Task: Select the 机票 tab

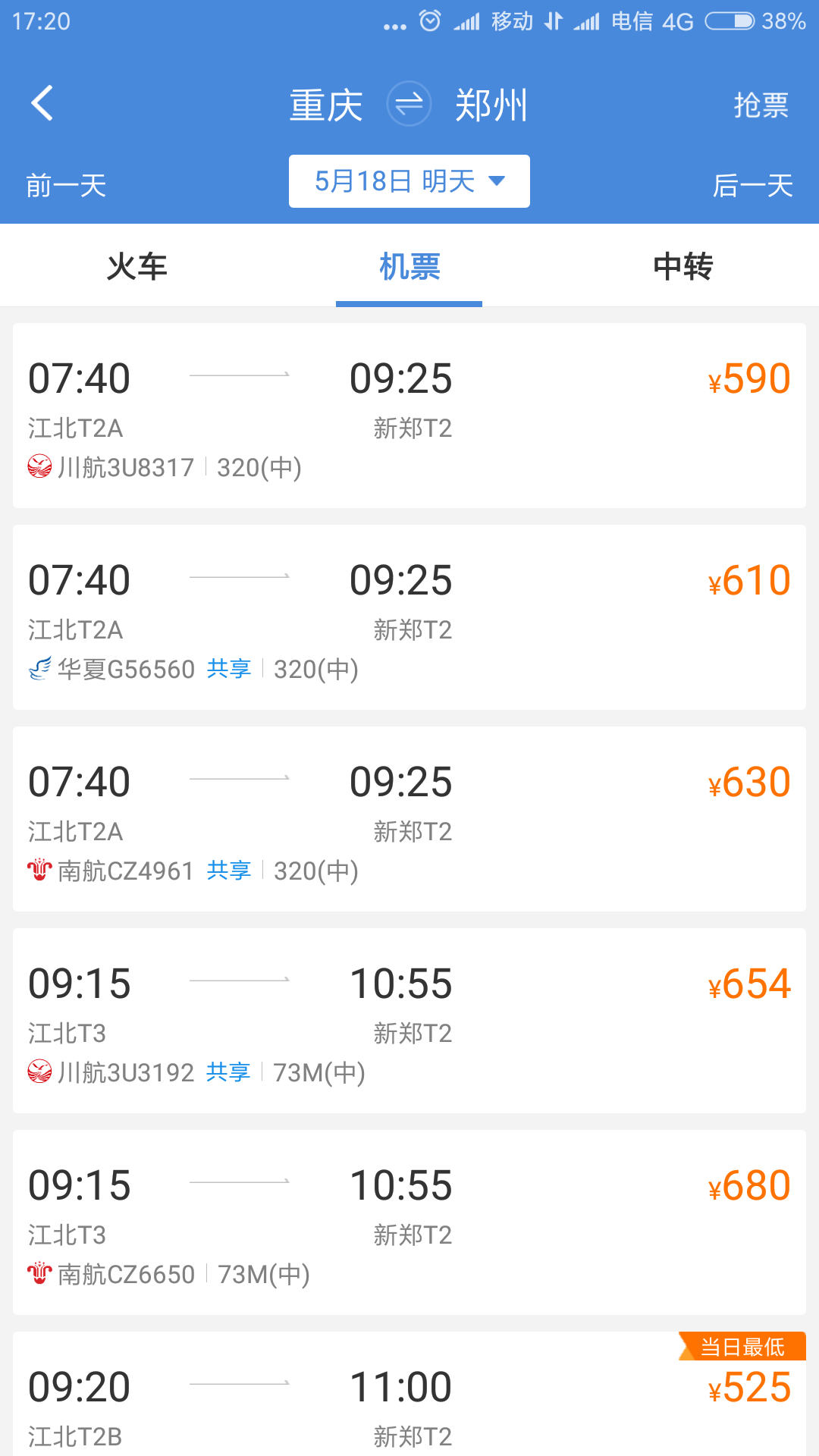Action: click(x=409, y=267)
